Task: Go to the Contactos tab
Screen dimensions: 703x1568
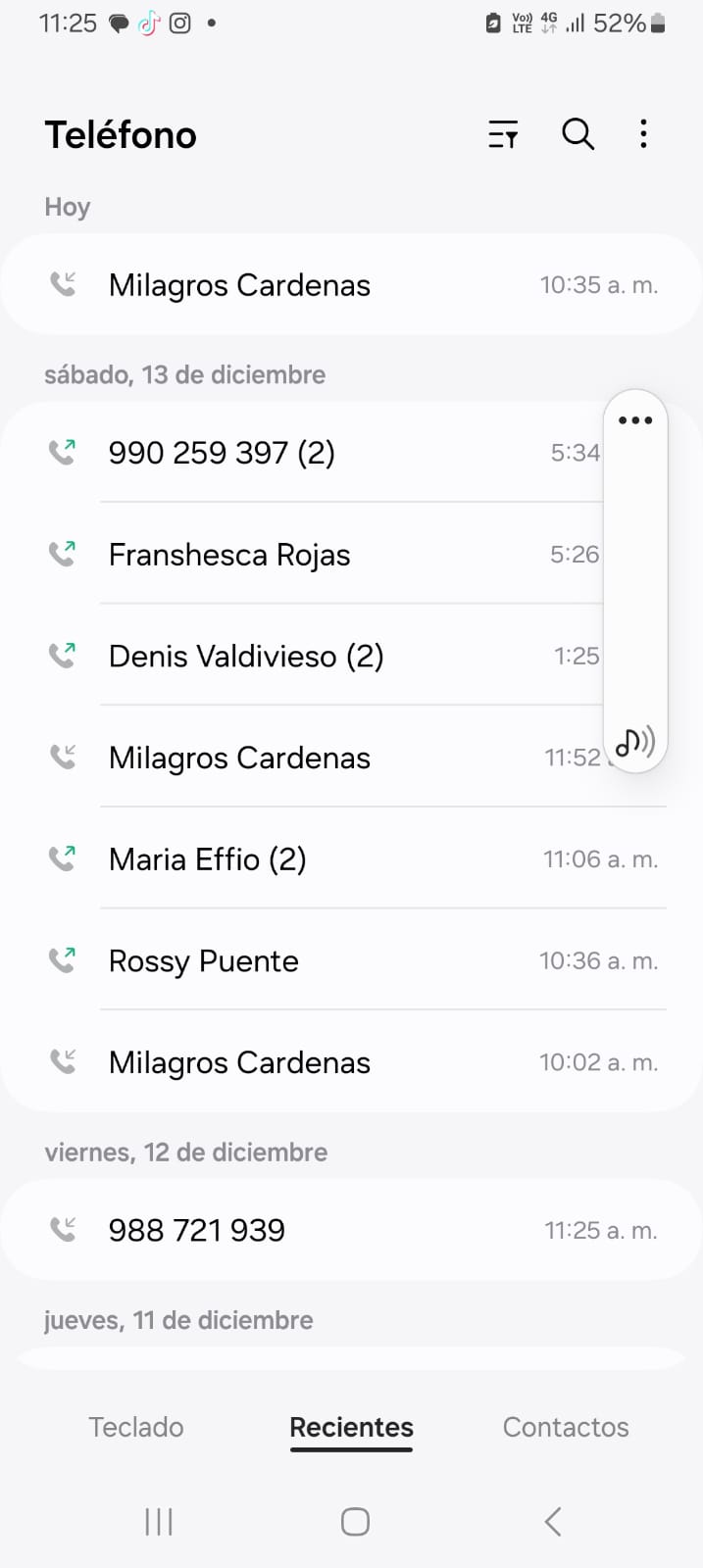Action: [x=566, y=1427]
